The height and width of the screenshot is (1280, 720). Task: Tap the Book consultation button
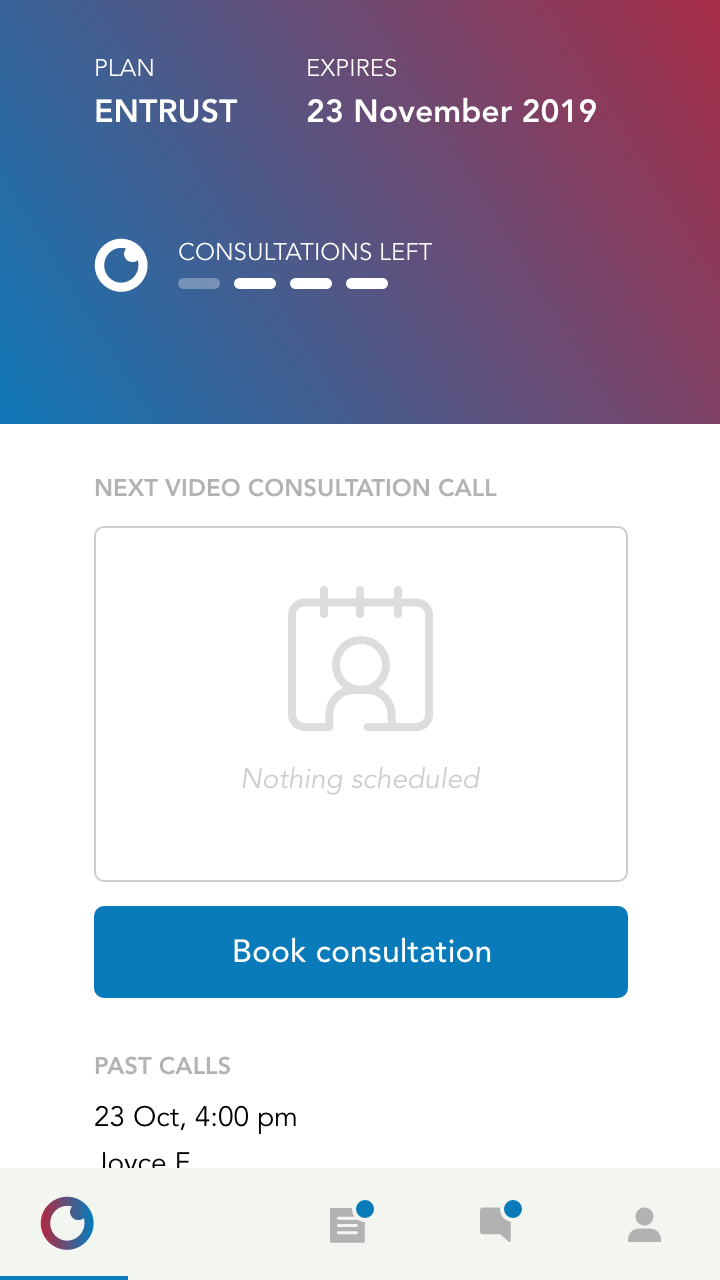point(360,951)
